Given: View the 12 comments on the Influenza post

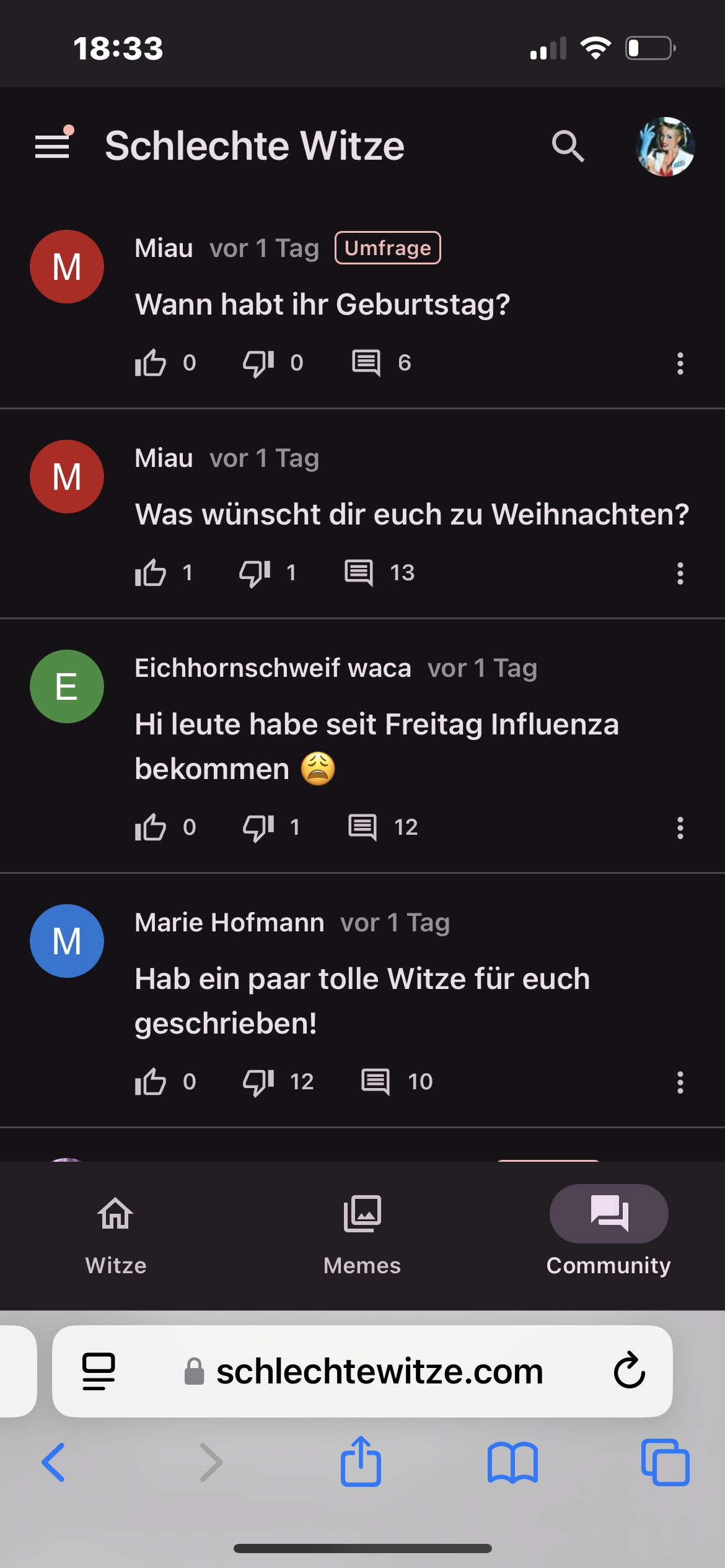Looking at the screenshot, I should 363,827.
